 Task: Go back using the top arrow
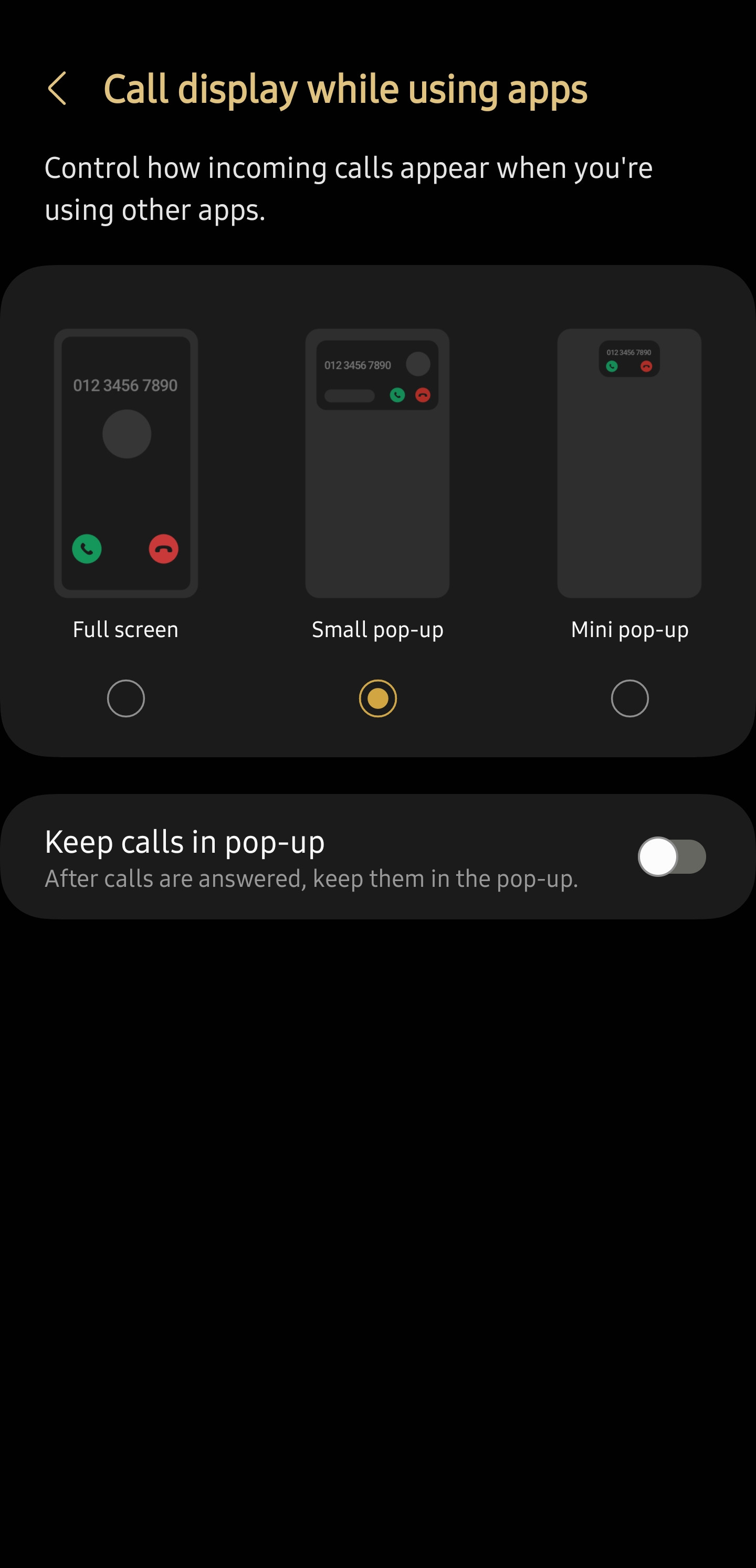click(57, 89)
